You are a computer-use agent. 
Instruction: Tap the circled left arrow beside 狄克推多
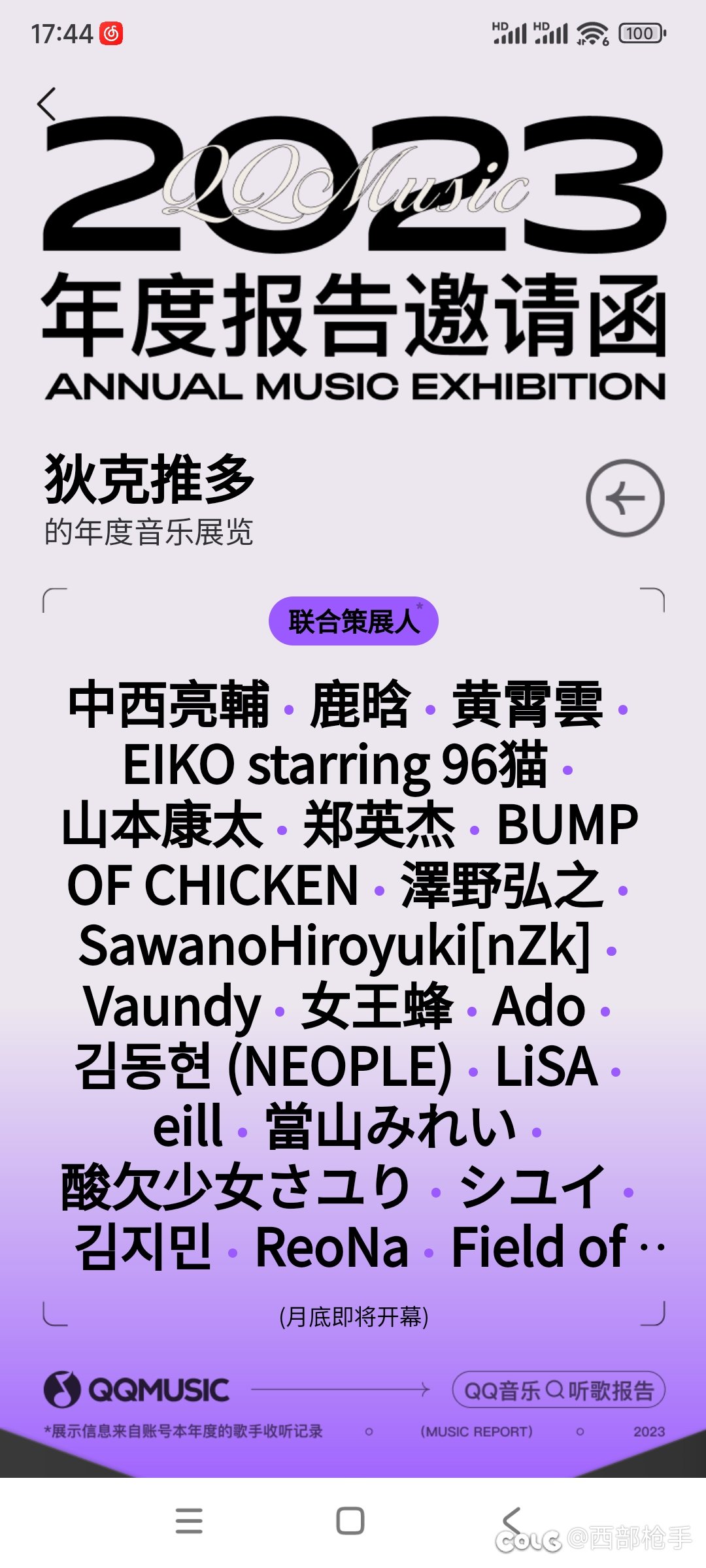pyautogui.click(x=625, y=498)
